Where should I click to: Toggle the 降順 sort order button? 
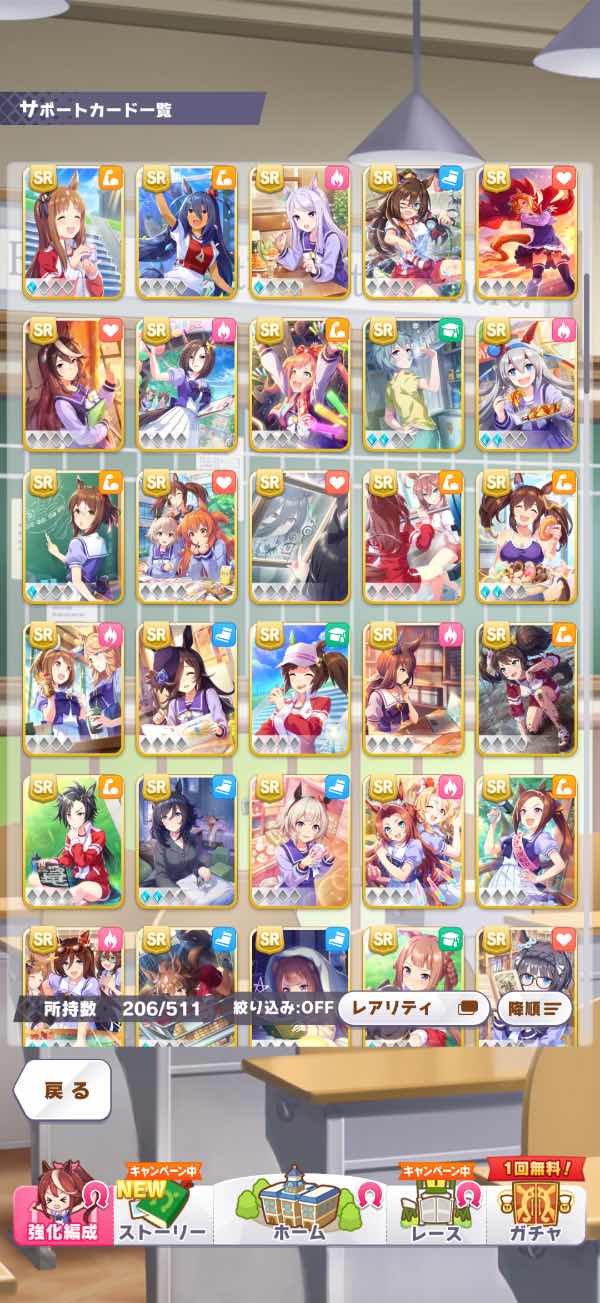pyautogui.click(x=534, y=1008)
